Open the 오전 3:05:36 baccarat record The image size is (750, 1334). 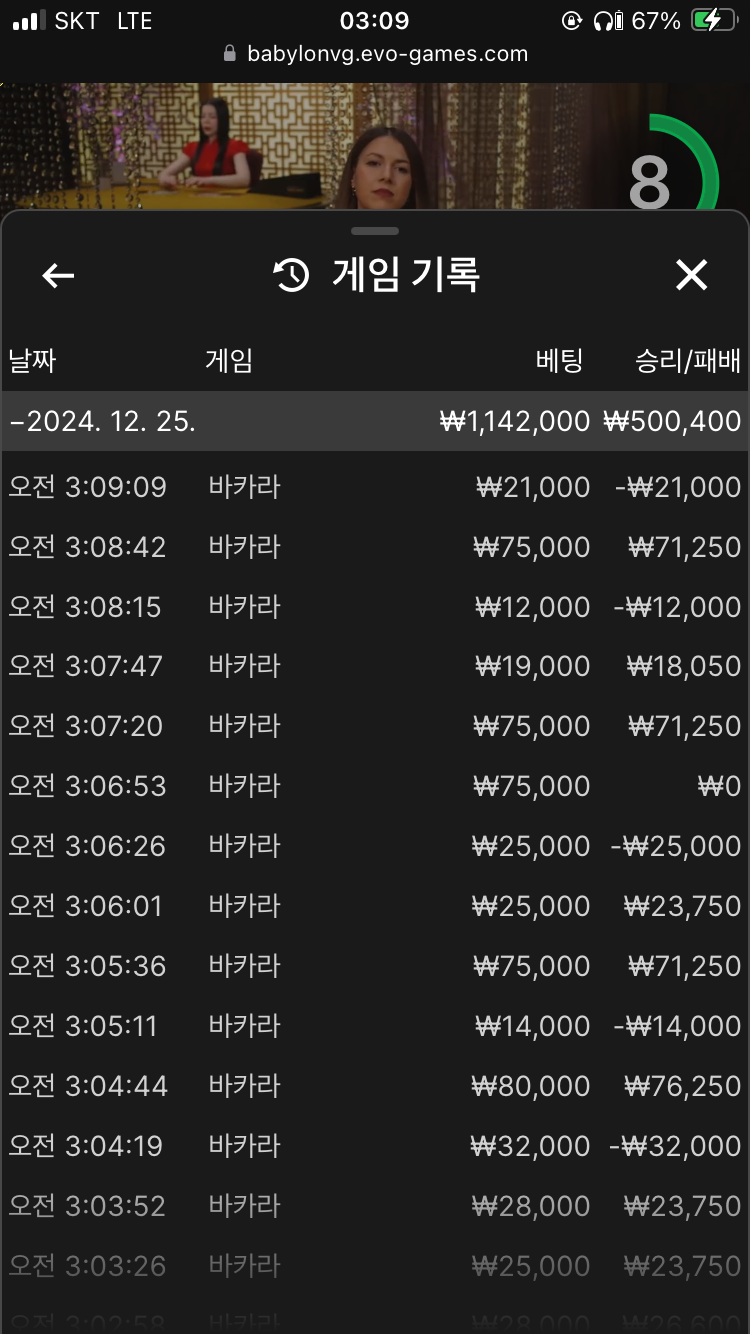[375, 966]
